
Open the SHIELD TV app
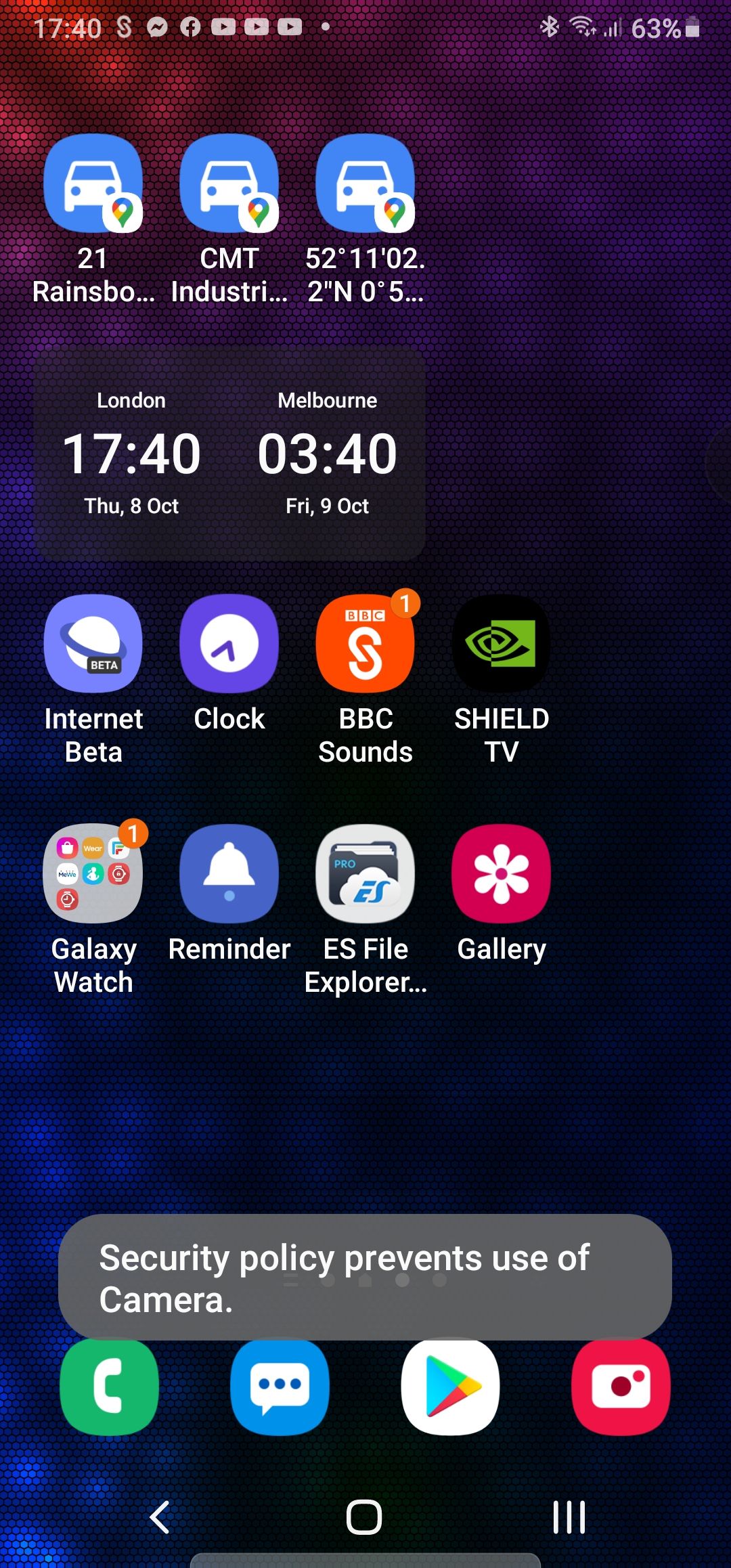tap(502, 644)
